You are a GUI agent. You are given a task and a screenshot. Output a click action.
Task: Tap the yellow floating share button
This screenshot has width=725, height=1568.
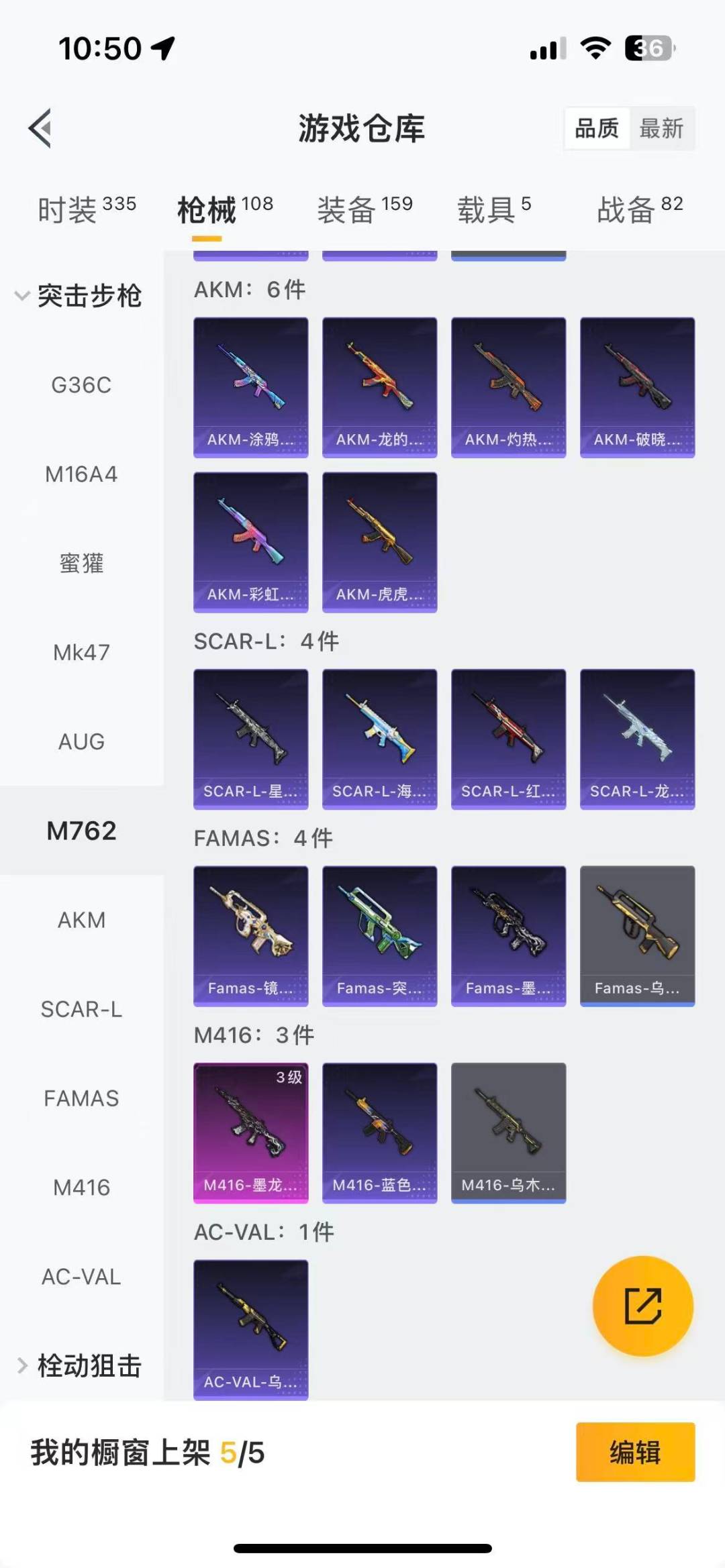click(642, 1306)
